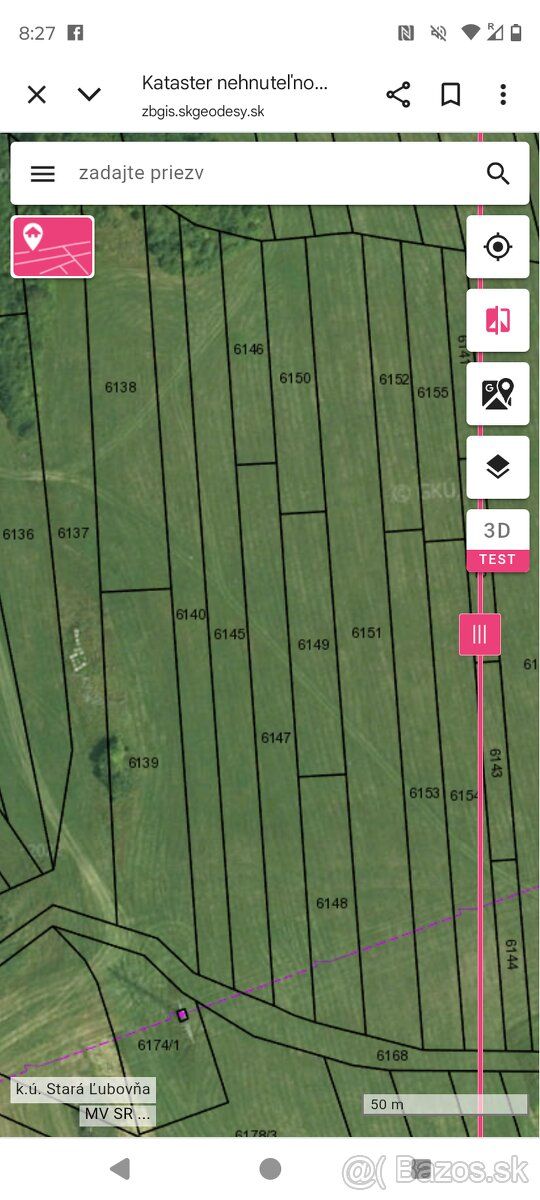
Task: Bookmark this page
Action: tap(450, 95)
